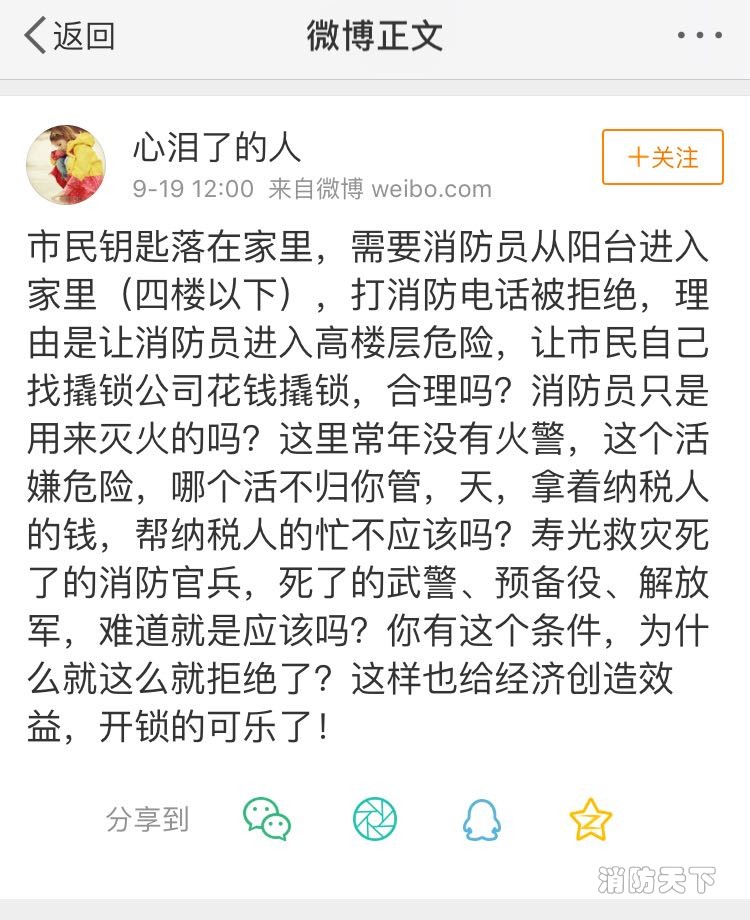
Task: Share the post to QQ
Action: pos(482,819)
